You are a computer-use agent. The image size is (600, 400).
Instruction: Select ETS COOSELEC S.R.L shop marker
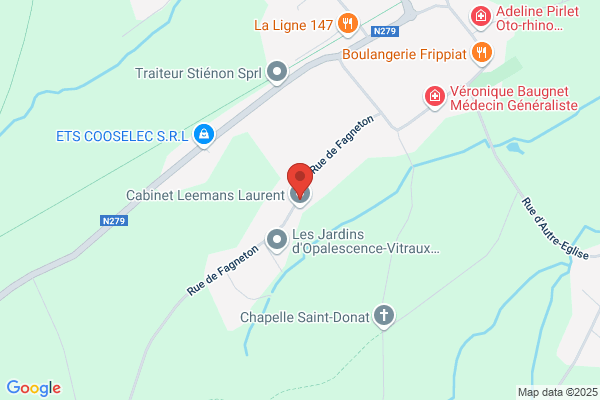204,136
